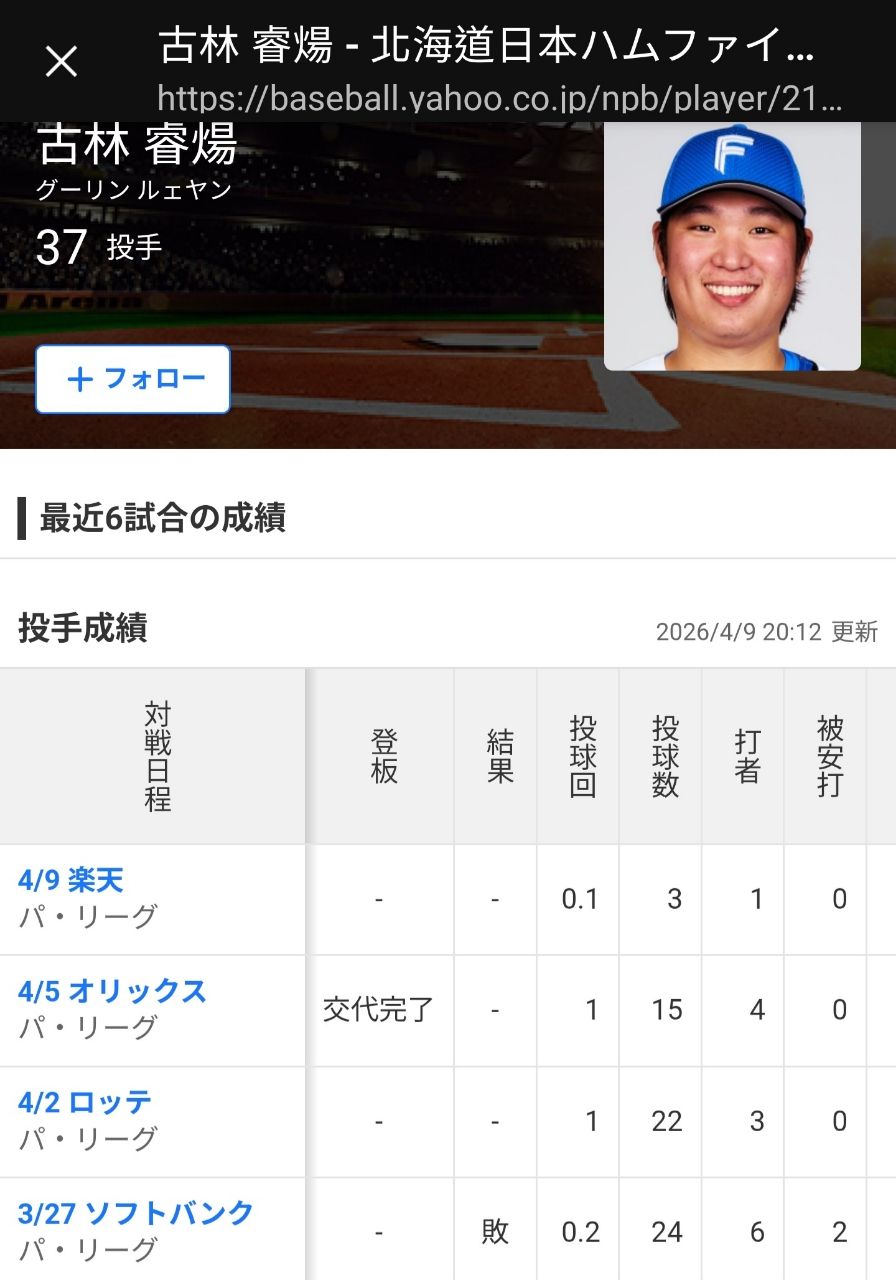Viewport: 896px width, 1280px height.
Task: Click the 投球回 column header
Action: pyautogui.click(x=578, y=755)
